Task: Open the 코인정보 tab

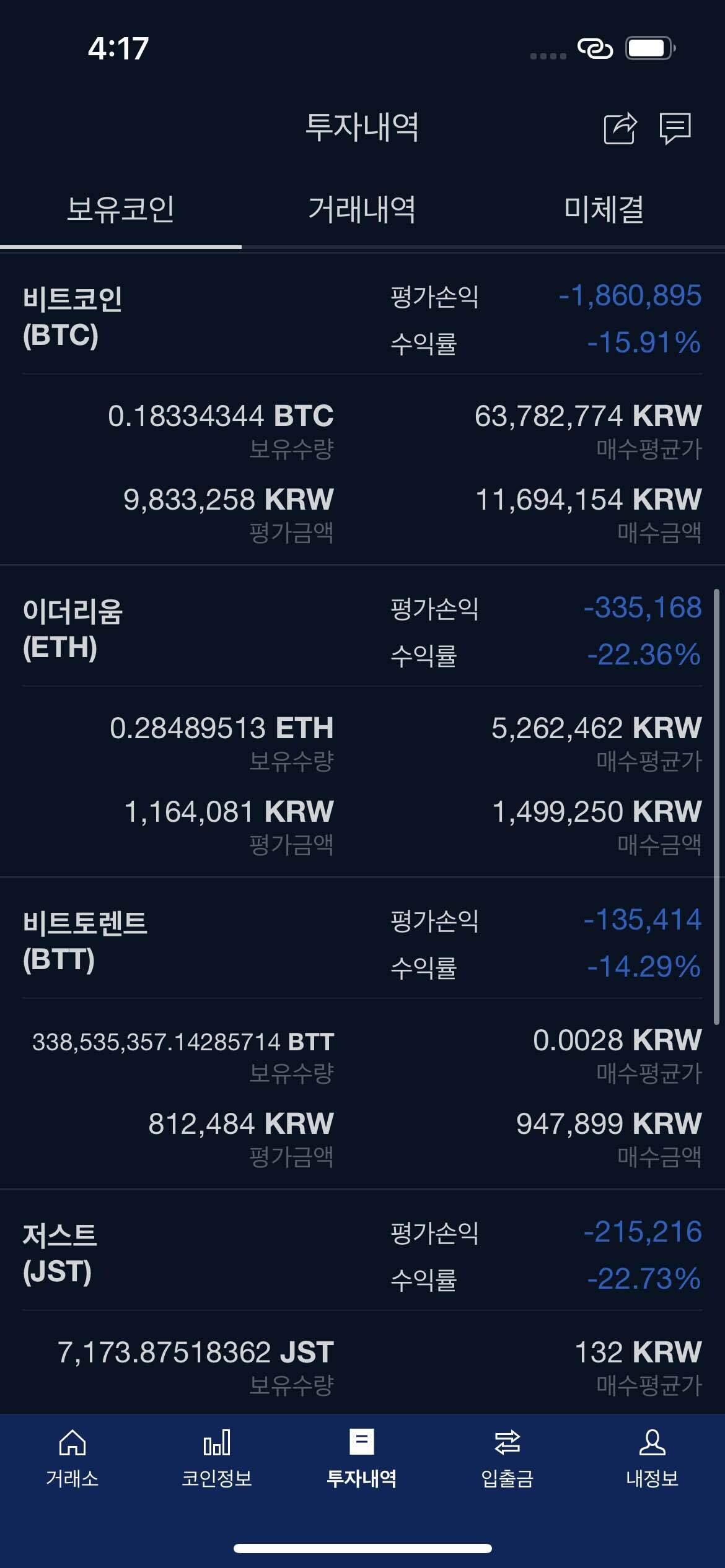Action: [217, 1459]
